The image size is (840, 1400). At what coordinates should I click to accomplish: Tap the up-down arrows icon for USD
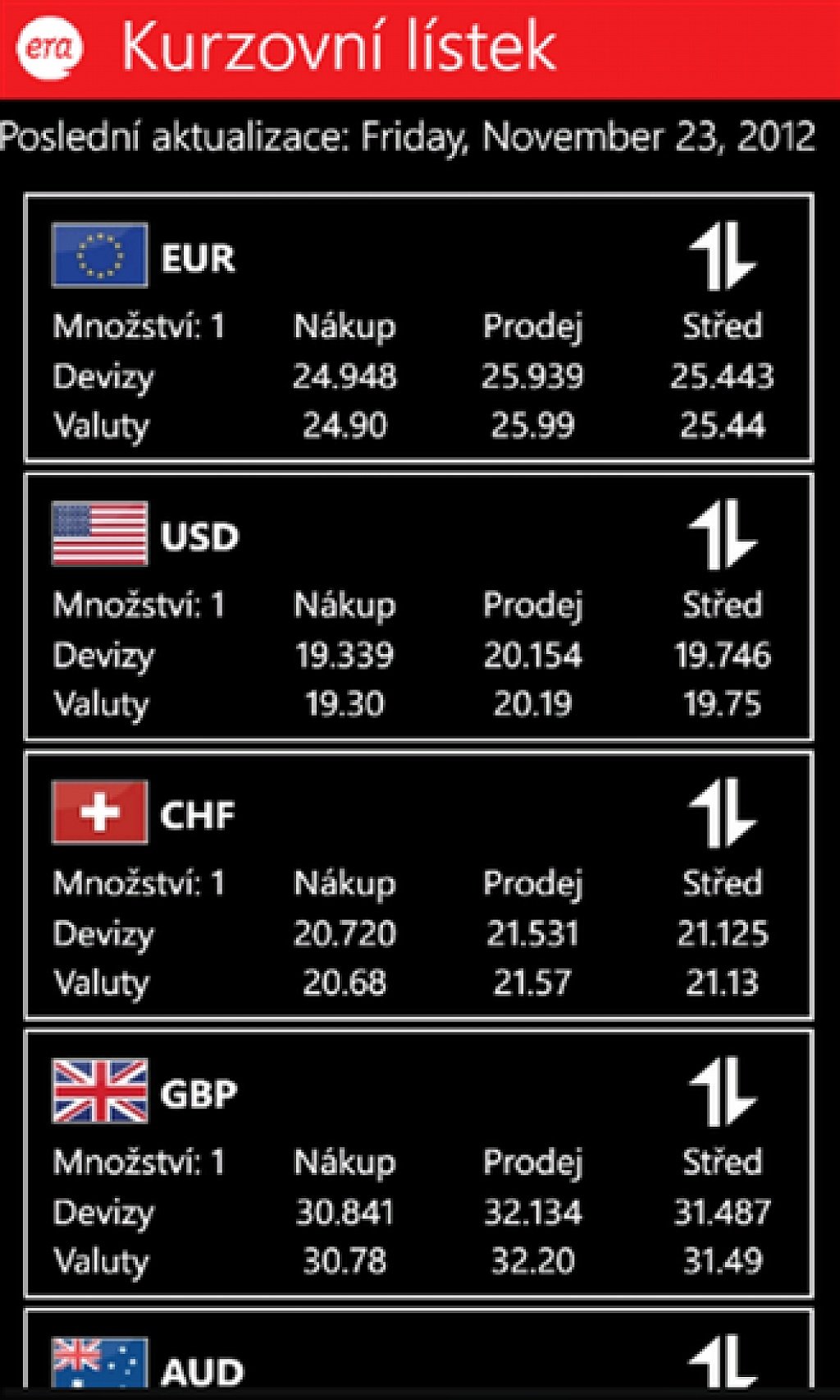point(722,535)
